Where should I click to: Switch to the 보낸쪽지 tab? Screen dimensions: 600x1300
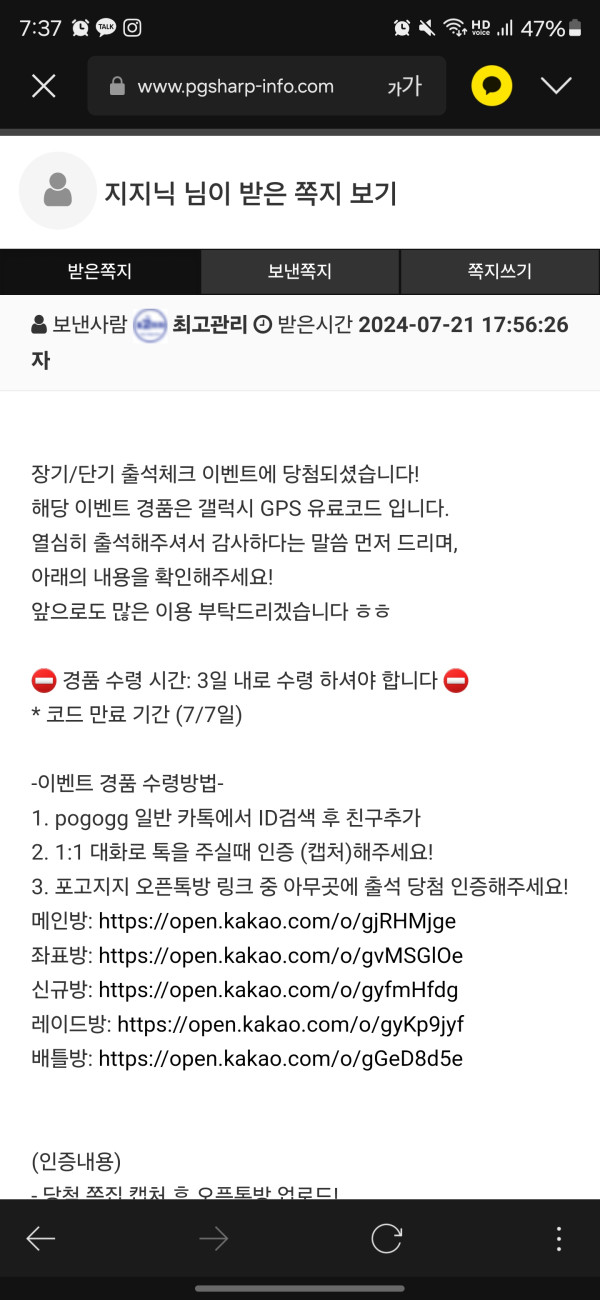click(x=300, y=271)
